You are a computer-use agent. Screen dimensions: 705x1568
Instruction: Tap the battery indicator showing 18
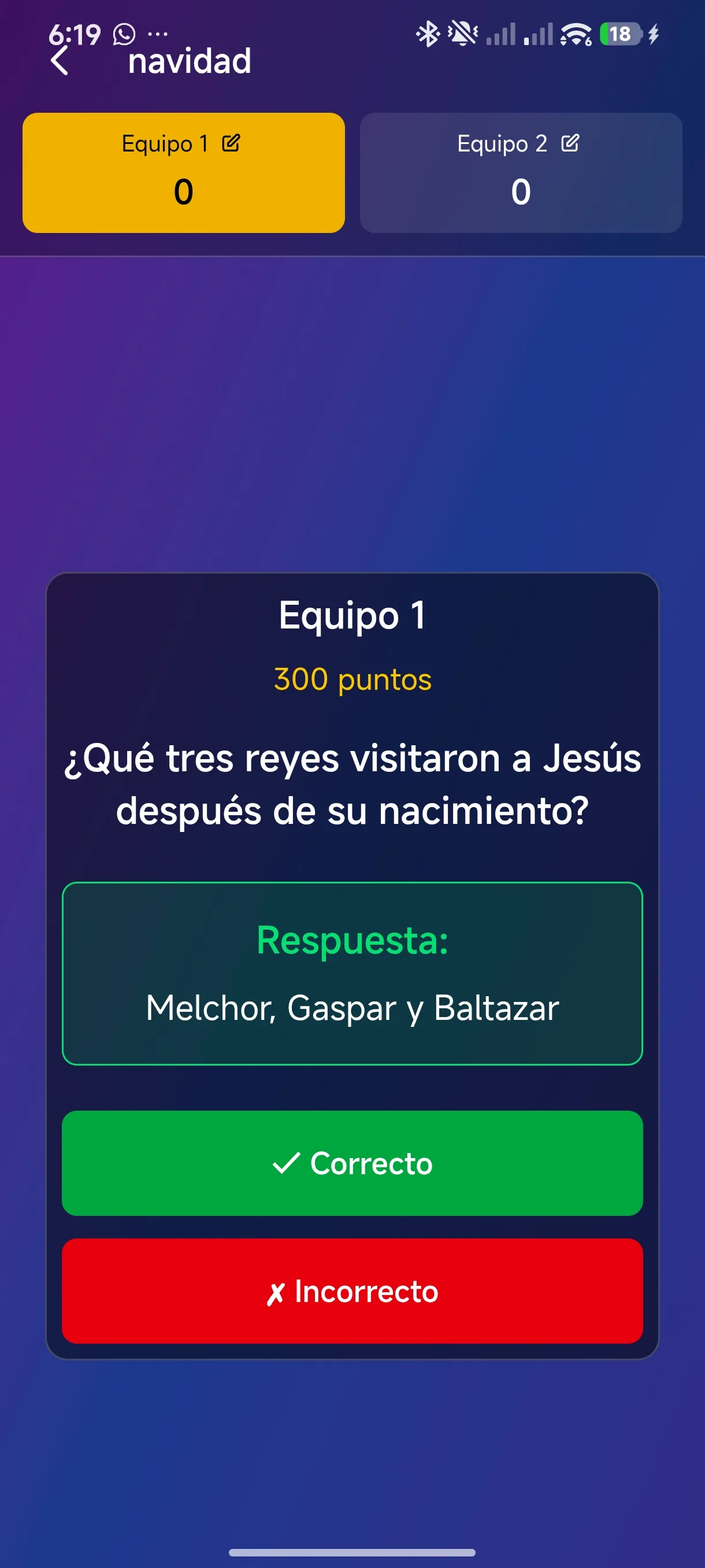pos(621,35)
